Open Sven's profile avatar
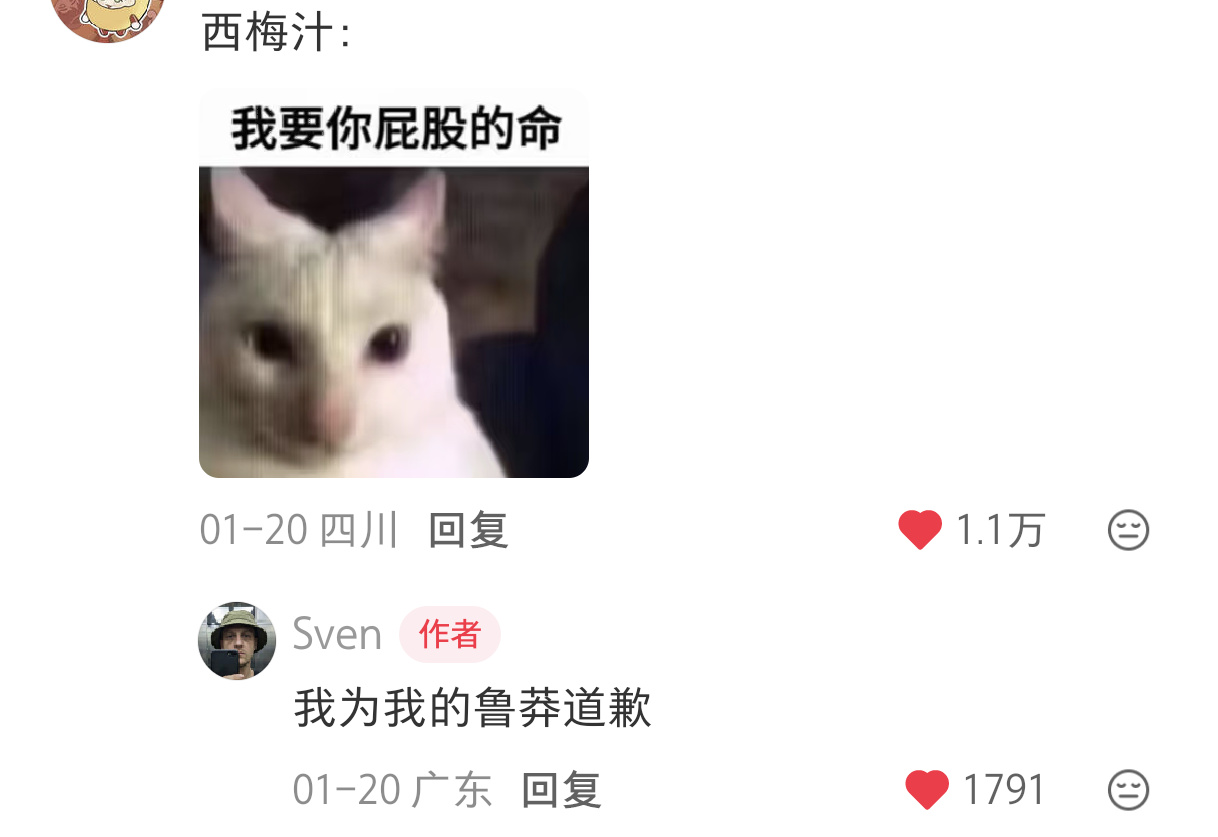Image resolution: width=1218 pixels, height=837 pixels. (237, 640)
